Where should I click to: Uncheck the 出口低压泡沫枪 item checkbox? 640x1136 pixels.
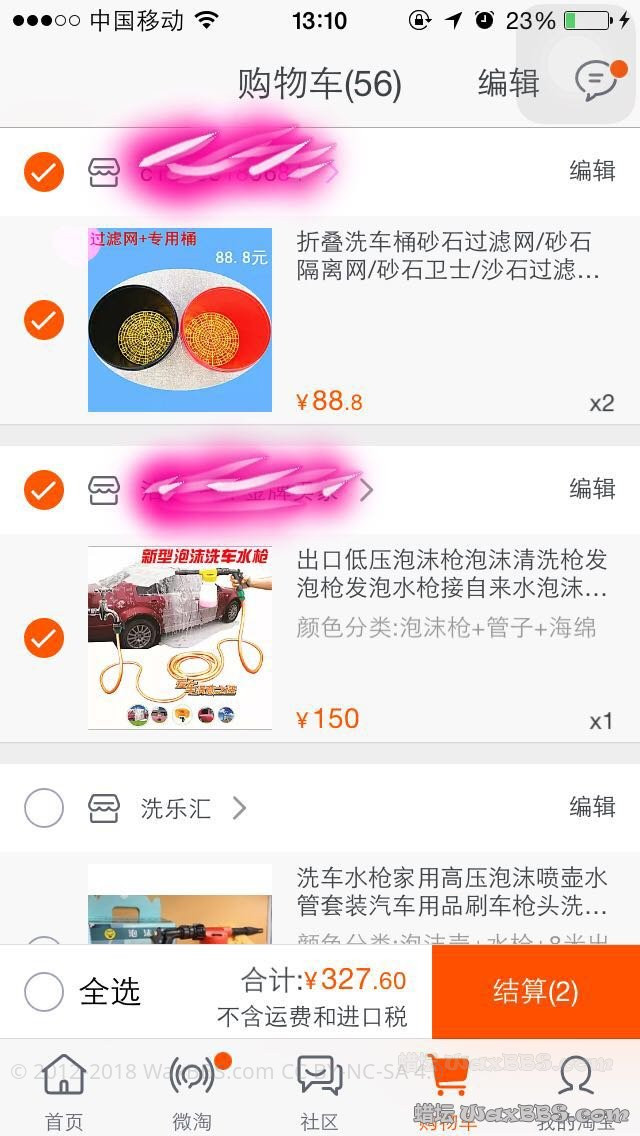pos(44,638)
